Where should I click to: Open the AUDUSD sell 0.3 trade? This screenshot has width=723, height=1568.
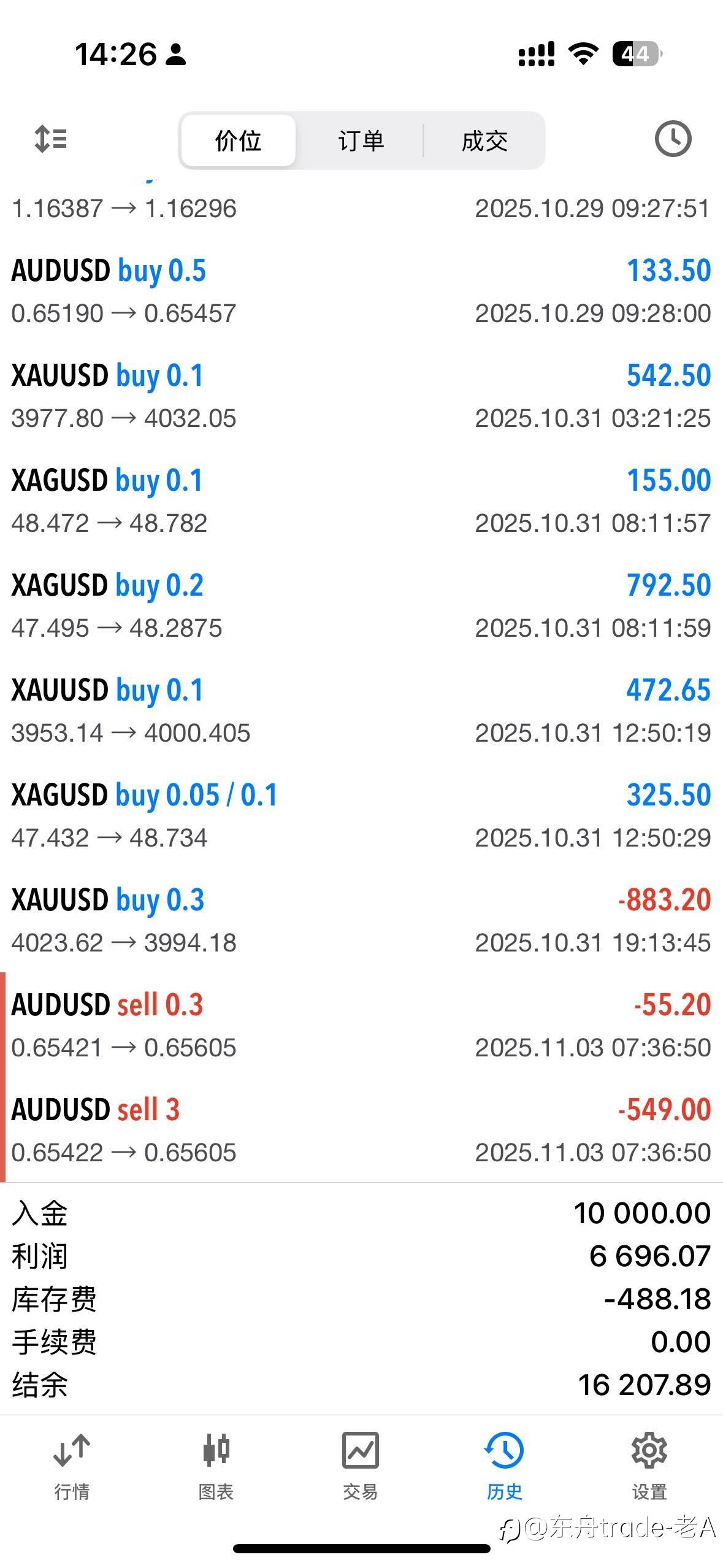[x=361, y=1026]
